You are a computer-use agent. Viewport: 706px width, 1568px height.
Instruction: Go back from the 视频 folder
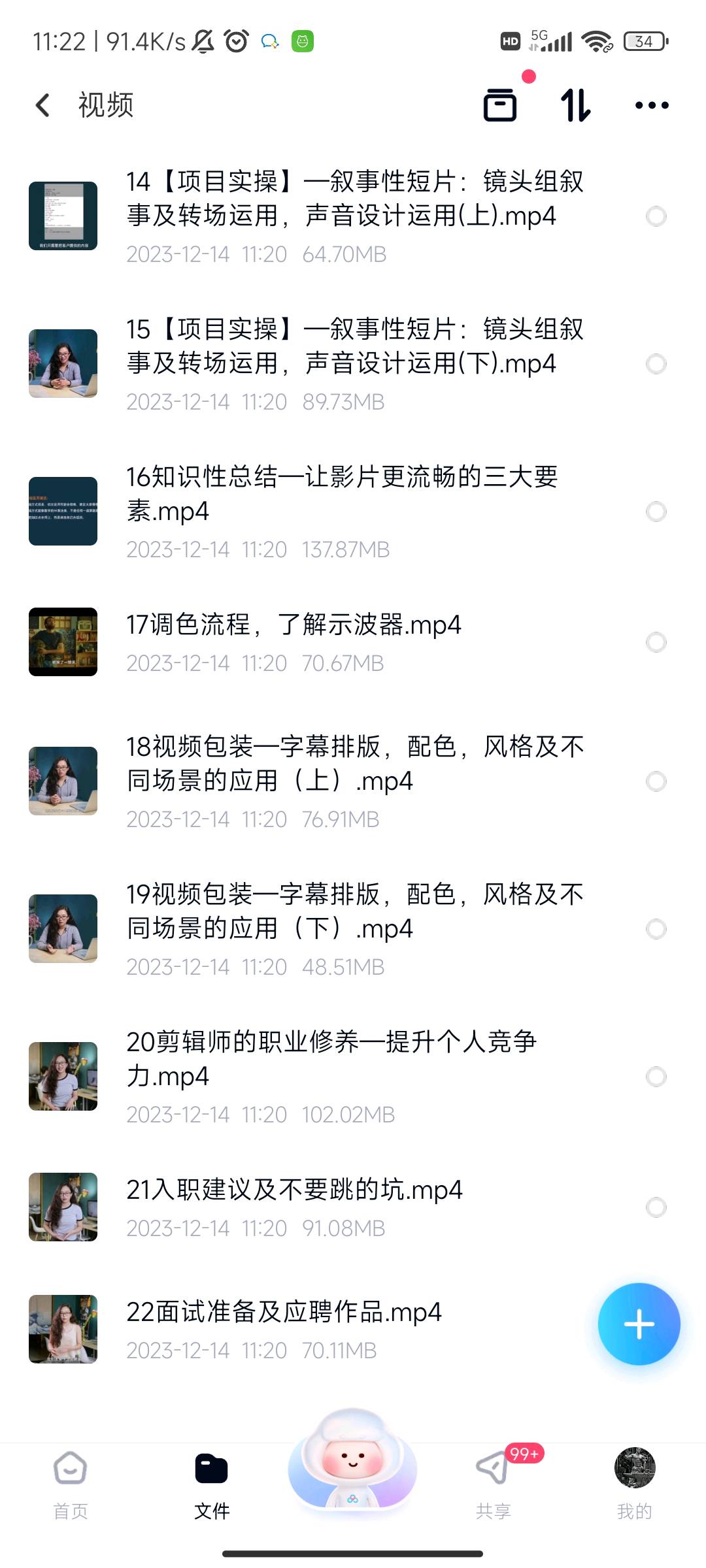click(x=43, y=105)
